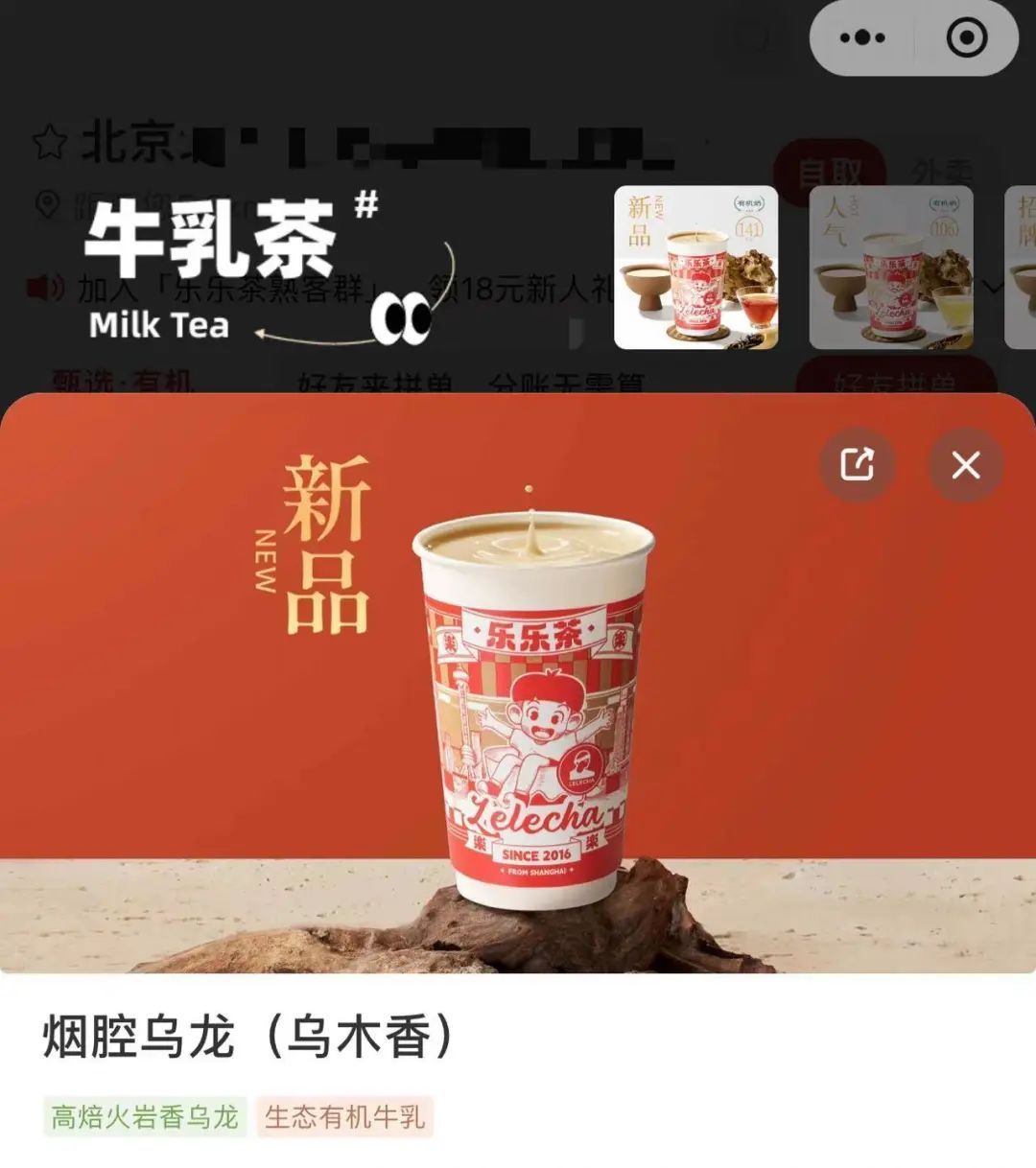Open store location with the map pin icon
1036x1168 pixels.
[45, 205]
